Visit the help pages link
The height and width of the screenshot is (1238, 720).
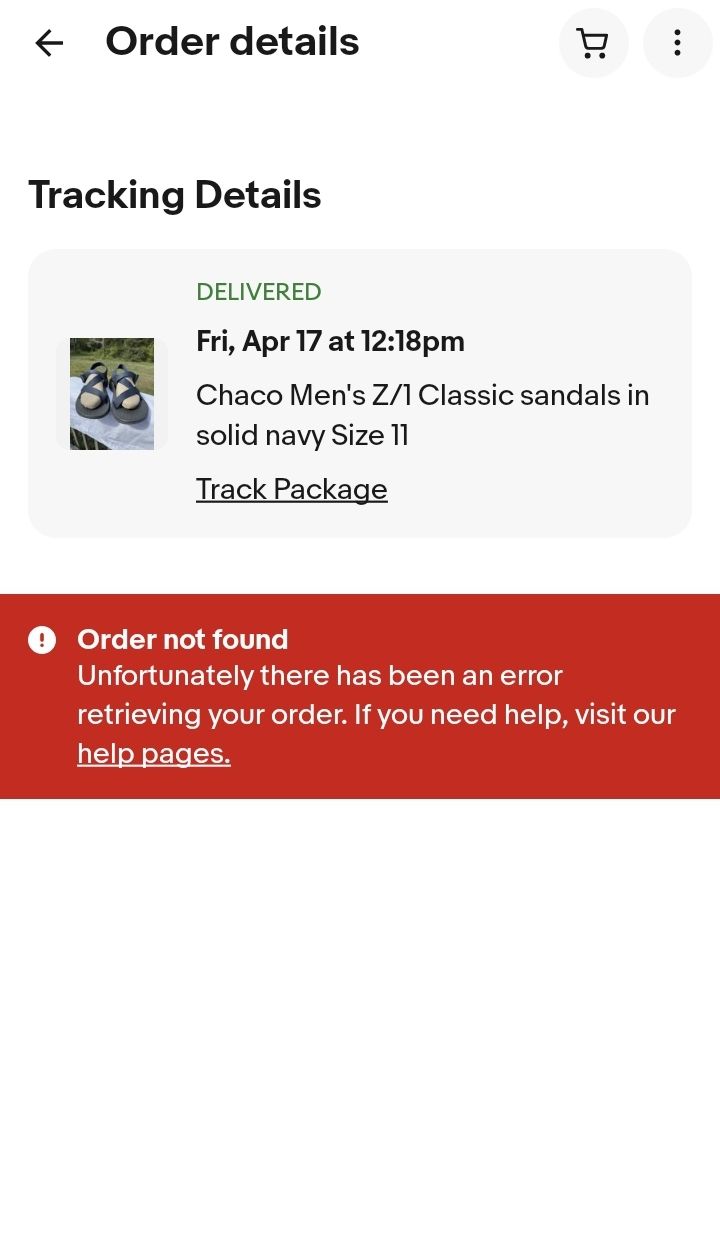click(154, 754)
